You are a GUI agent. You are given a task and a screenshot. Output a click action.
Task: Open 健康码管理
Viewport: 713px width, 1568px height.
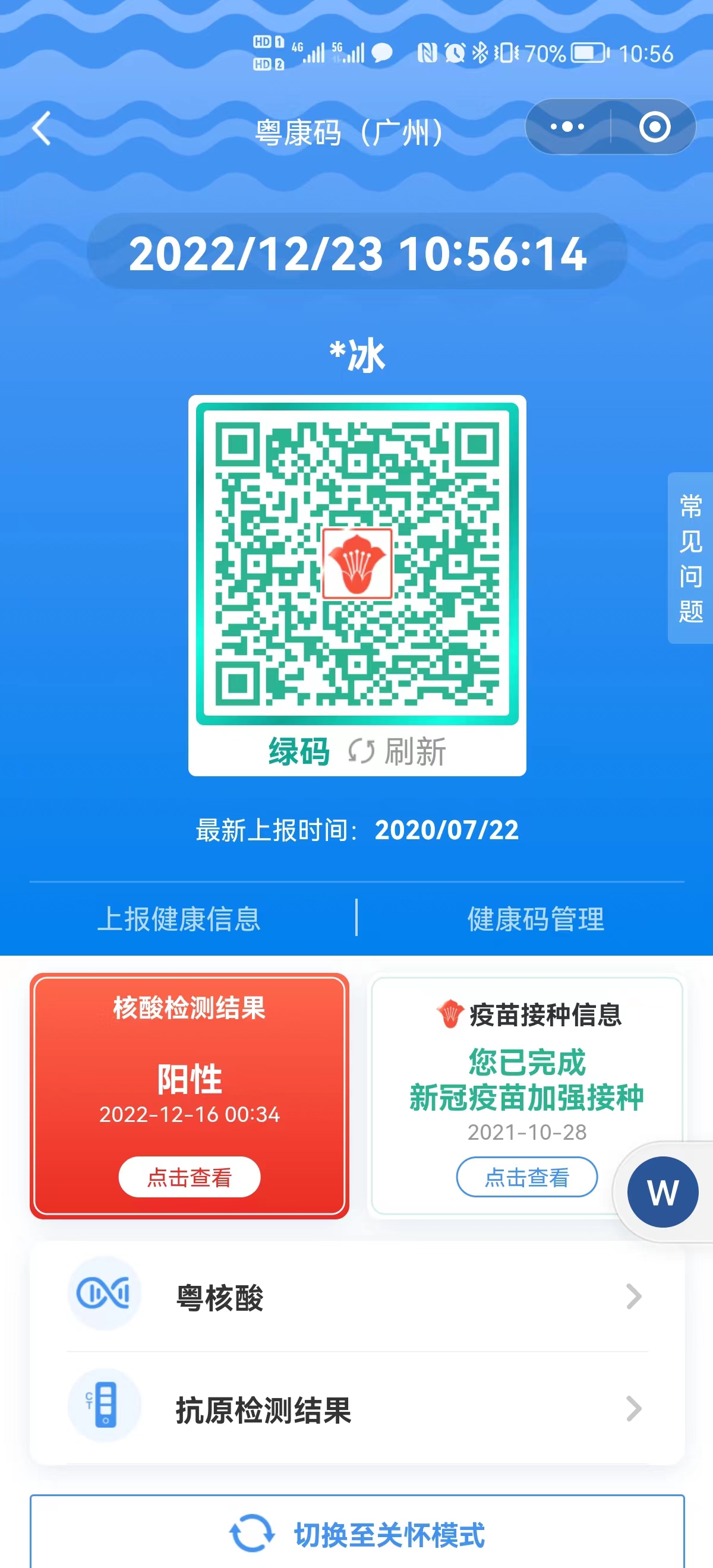point(536,918)
